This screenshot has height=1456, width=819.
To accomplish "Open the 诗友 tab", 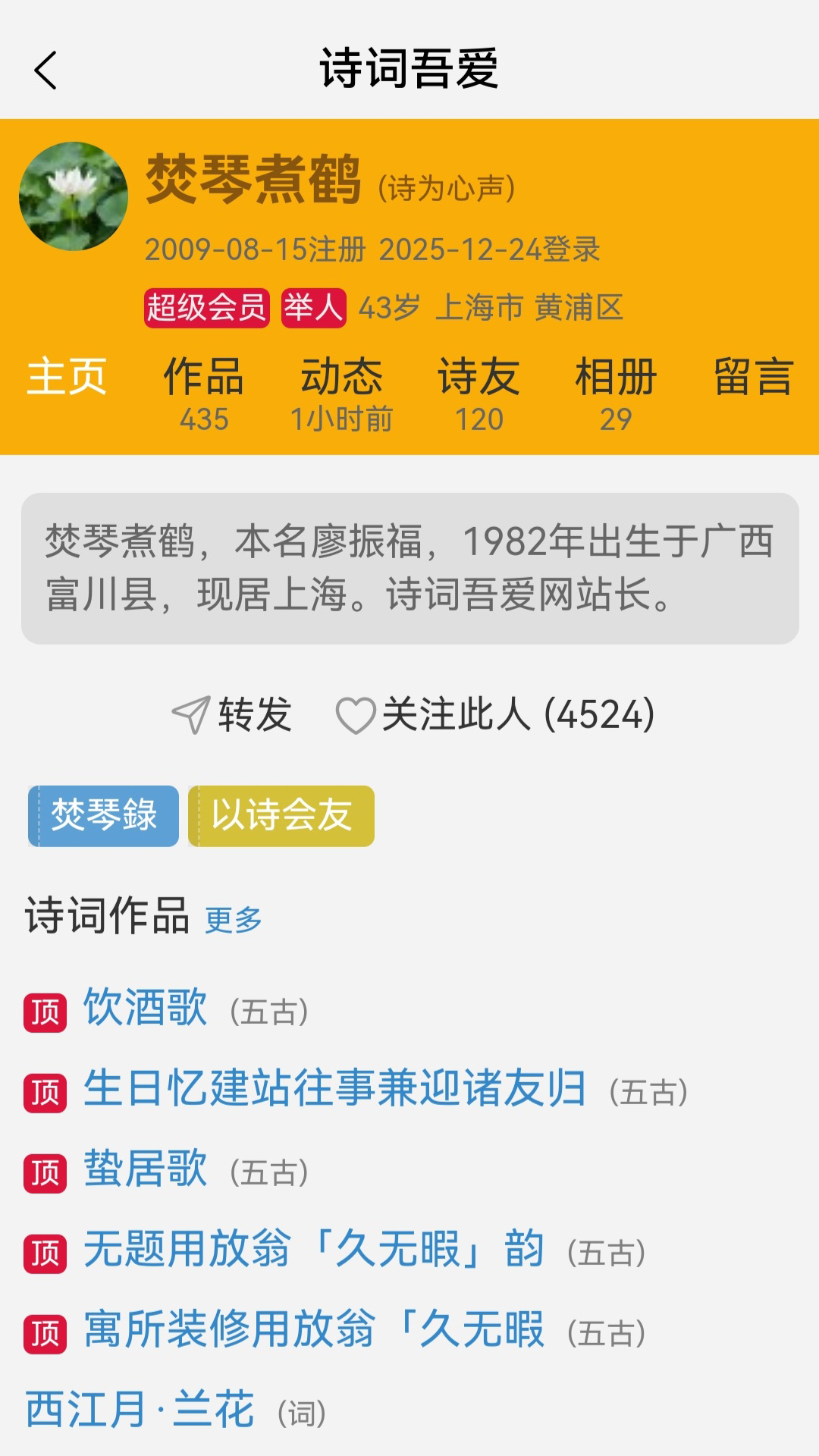I will pyautogui.click(x=478, y=378).
